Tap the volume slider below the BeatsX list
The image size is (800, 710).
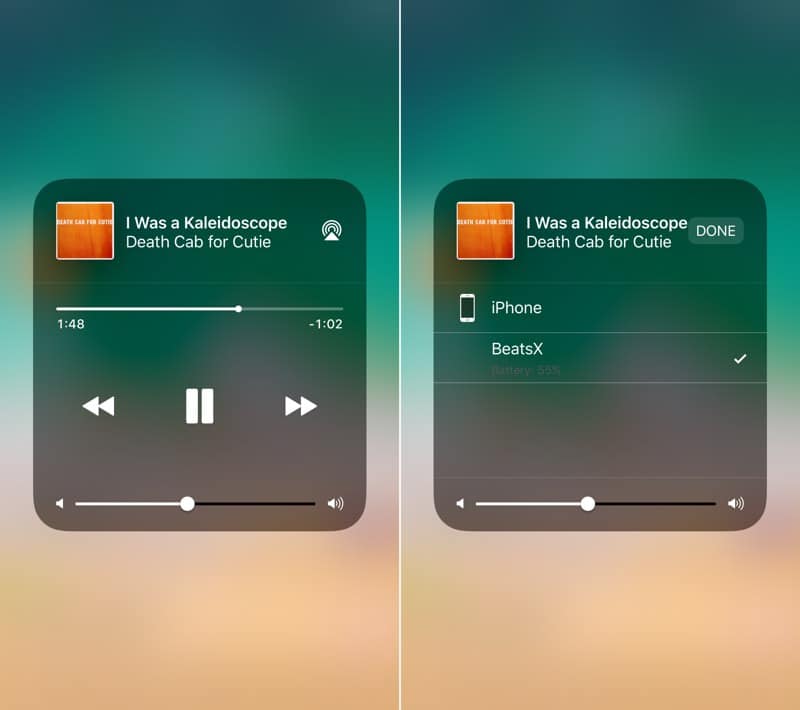[588, 504]
